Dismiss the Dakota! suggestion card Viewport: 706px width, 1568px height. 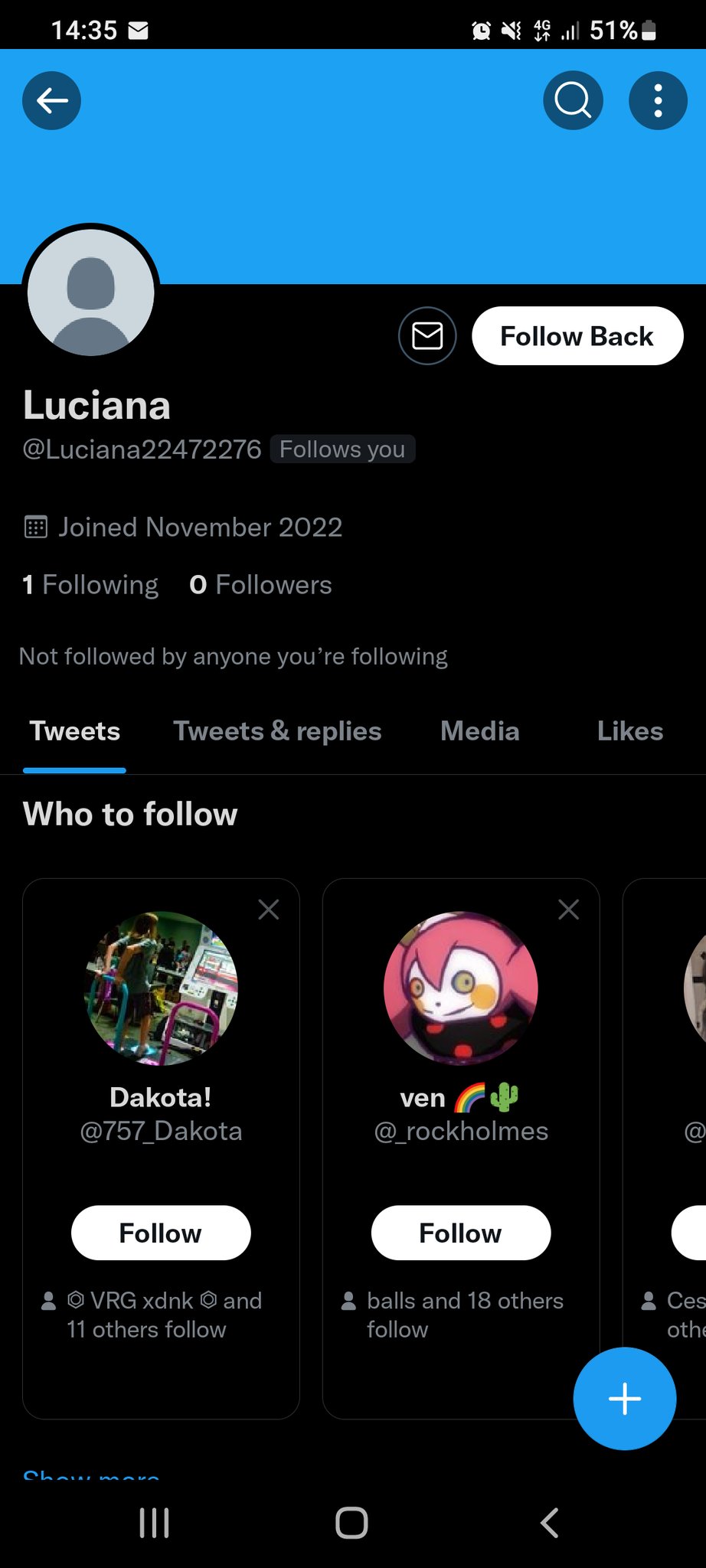[269, 910]
